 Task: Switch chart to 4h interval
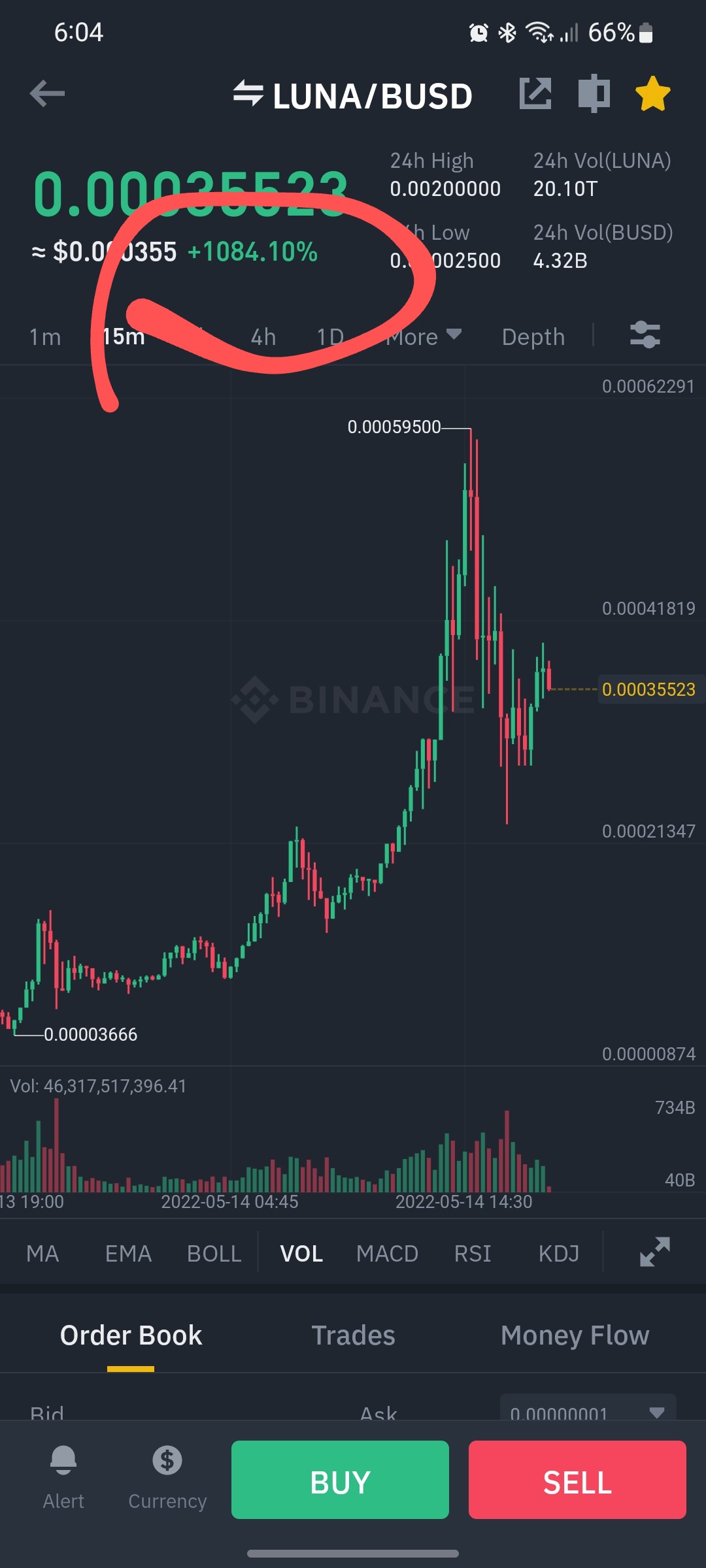coord(263,337)
